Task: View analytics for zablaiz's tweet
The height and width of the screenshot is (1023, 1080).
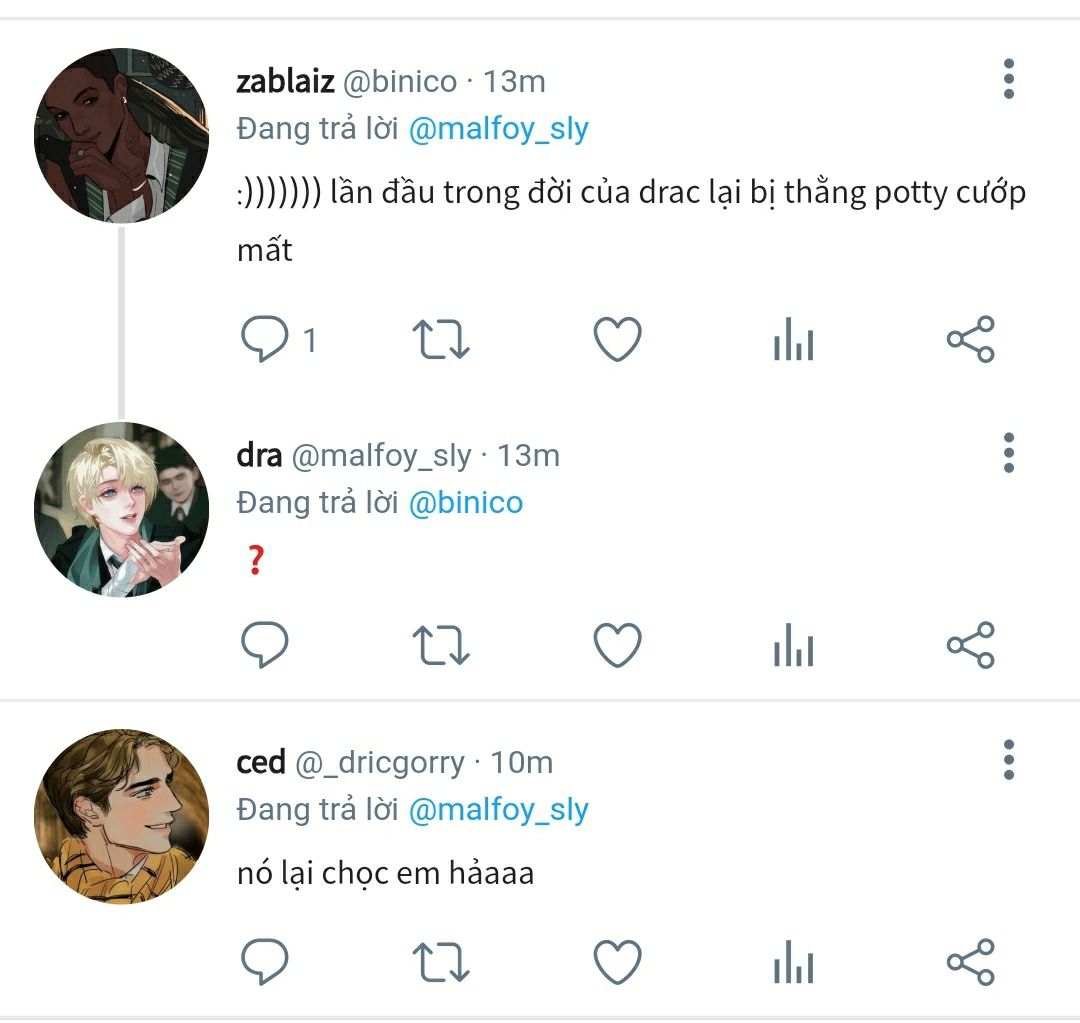Action: tap(794, 340)
